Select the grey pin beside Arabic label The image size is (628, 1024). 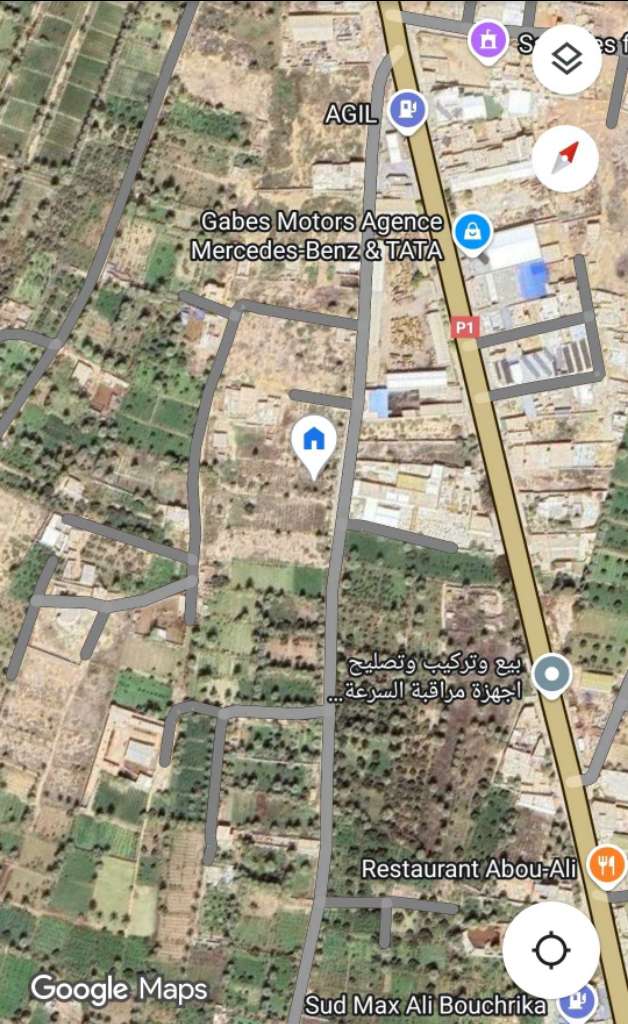[551, 675]
